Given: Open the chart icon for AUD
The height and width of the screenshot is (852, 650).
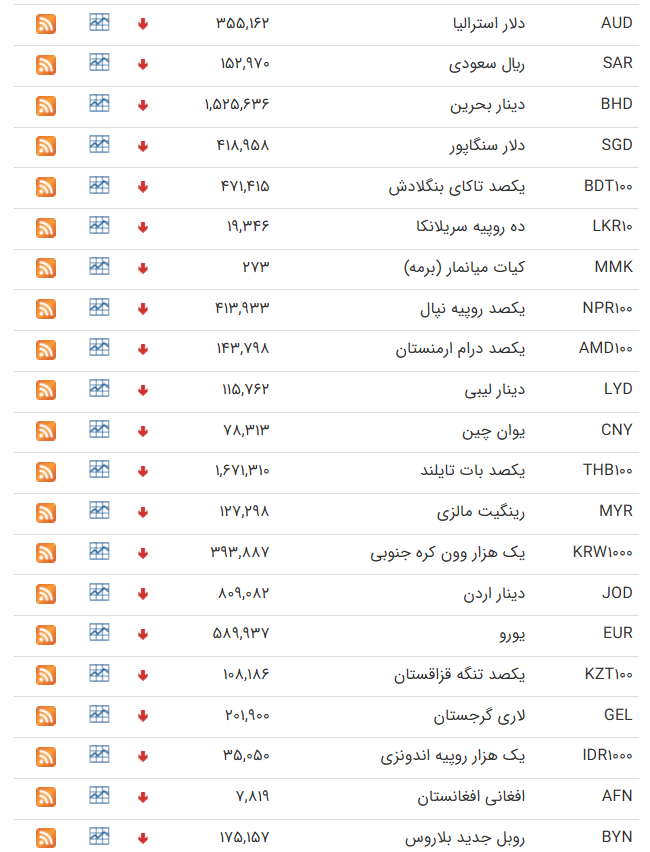Looking at the screenshot, I should (x=99, y=22).
